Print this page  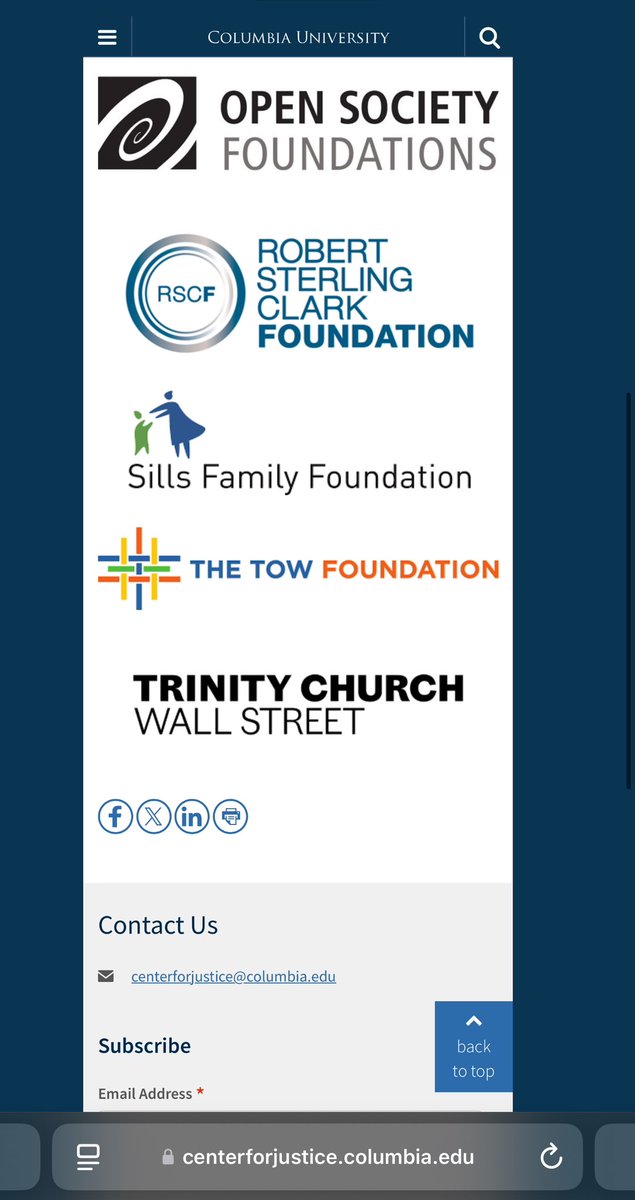coord(231,817)
